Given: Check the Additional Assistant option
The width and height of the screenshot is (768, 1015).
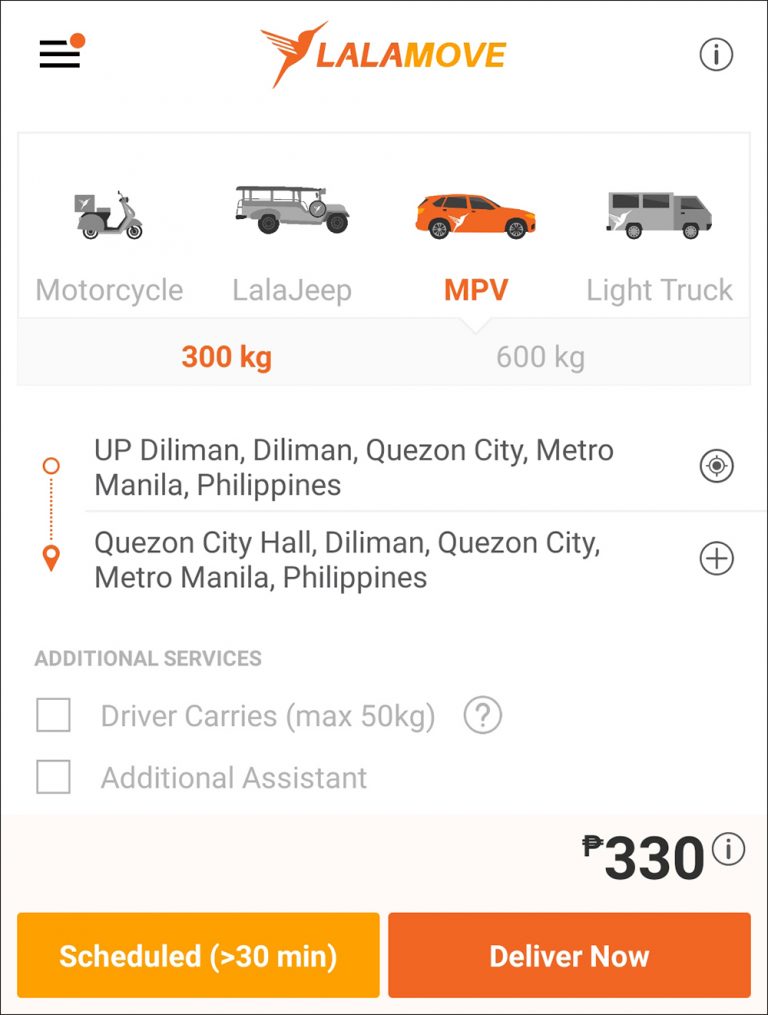Looking at the screenshot, I should (x=52, y=777).
